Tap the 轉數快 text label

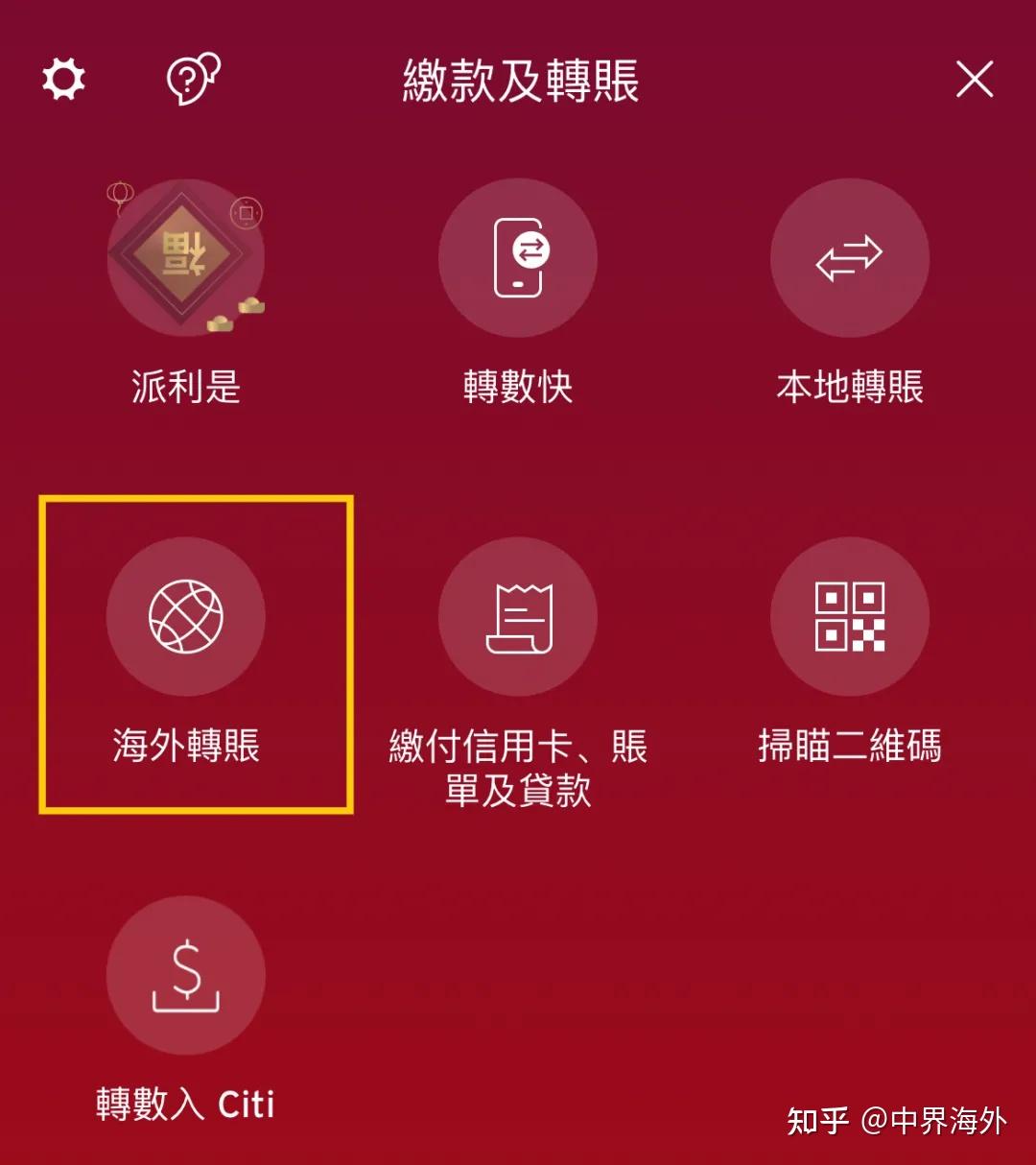[x=518, y=388]
